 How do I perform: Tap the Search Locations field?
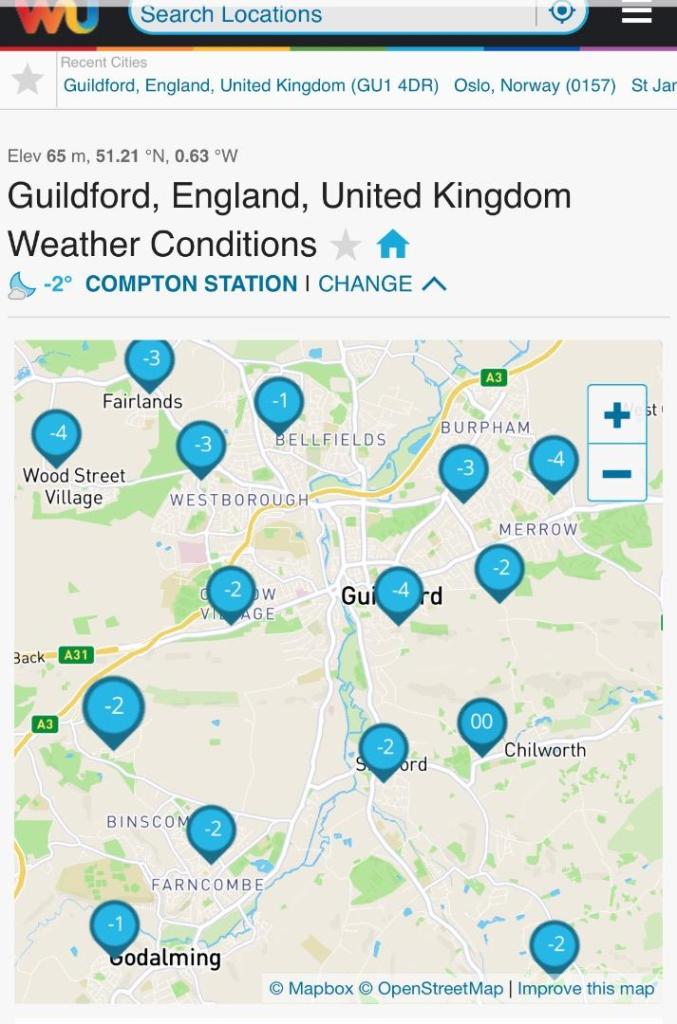(330, 14)
